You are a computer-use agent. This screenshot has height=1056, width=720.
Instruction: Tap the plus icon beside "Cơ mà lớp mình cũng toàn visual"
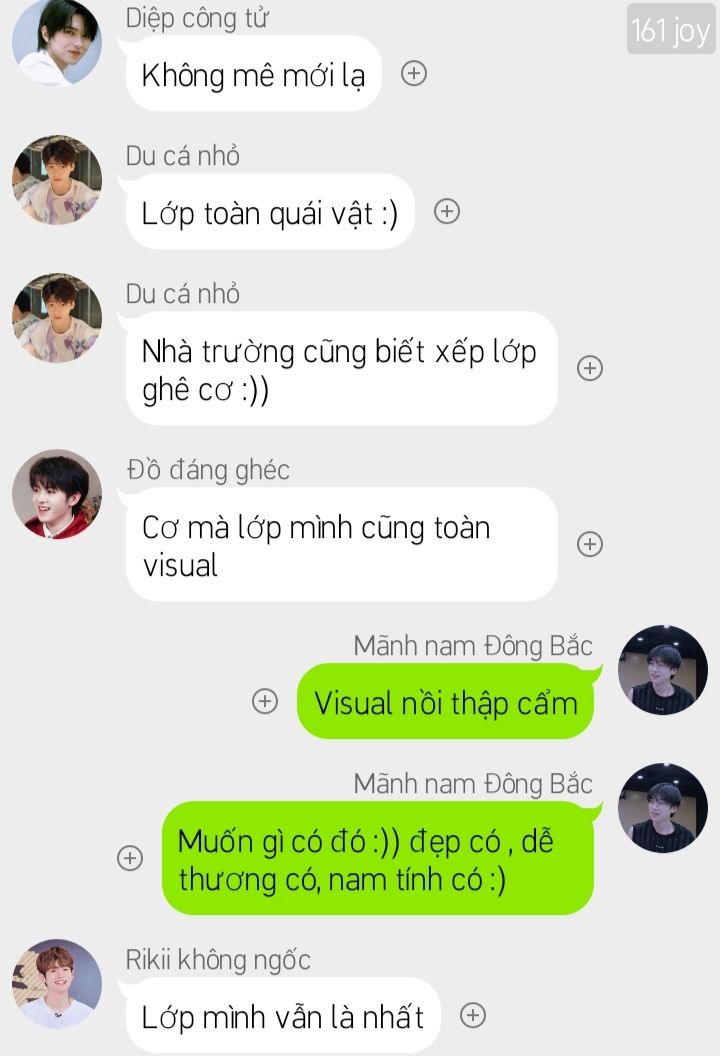point(590,544)
